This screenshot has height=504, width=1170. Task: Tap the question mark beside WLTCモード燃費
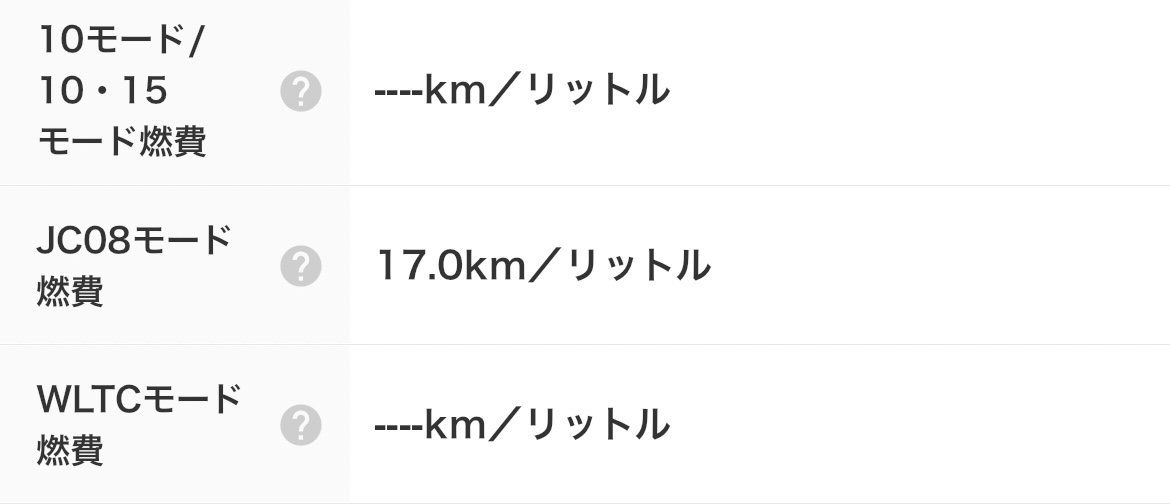pos(300,425)
